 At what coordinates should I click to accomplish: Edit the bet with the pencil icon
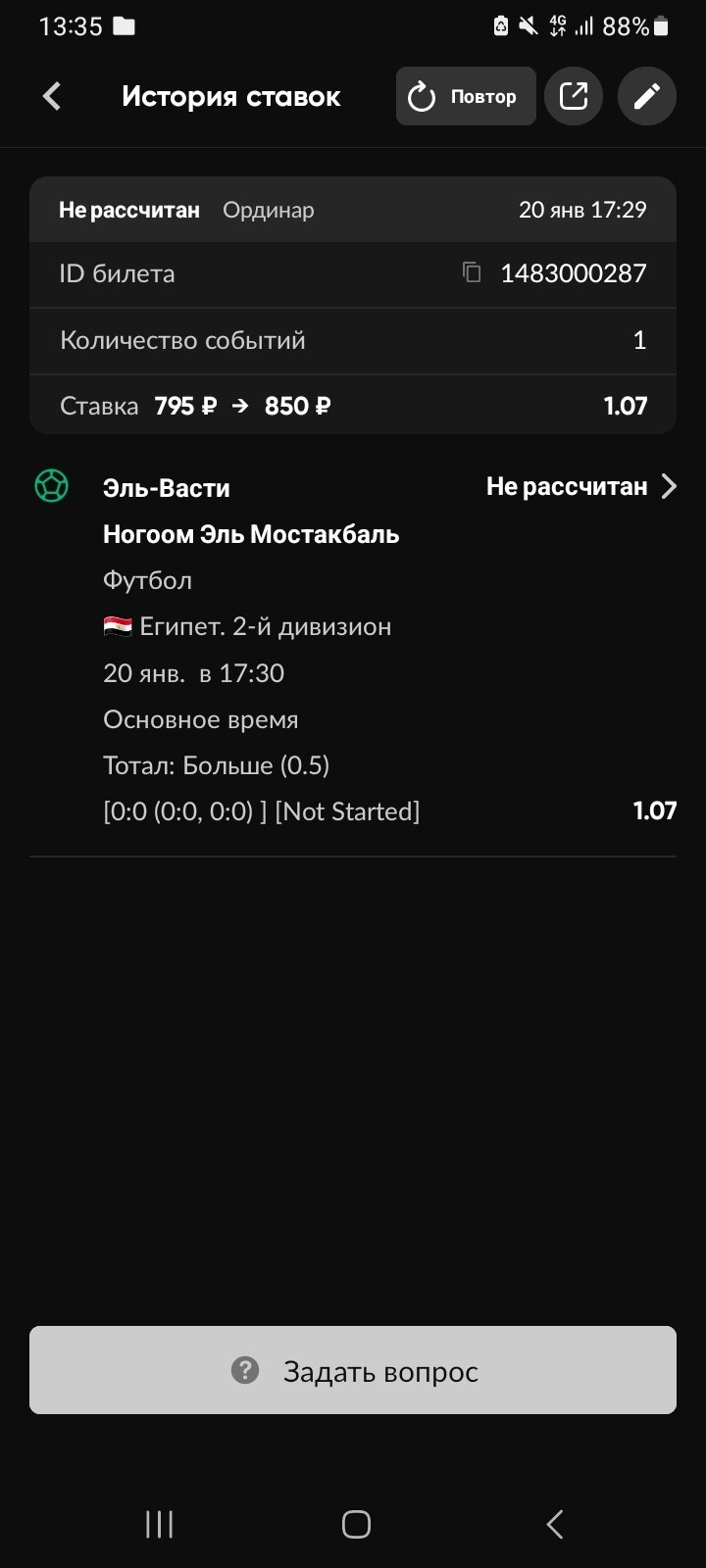647,96
